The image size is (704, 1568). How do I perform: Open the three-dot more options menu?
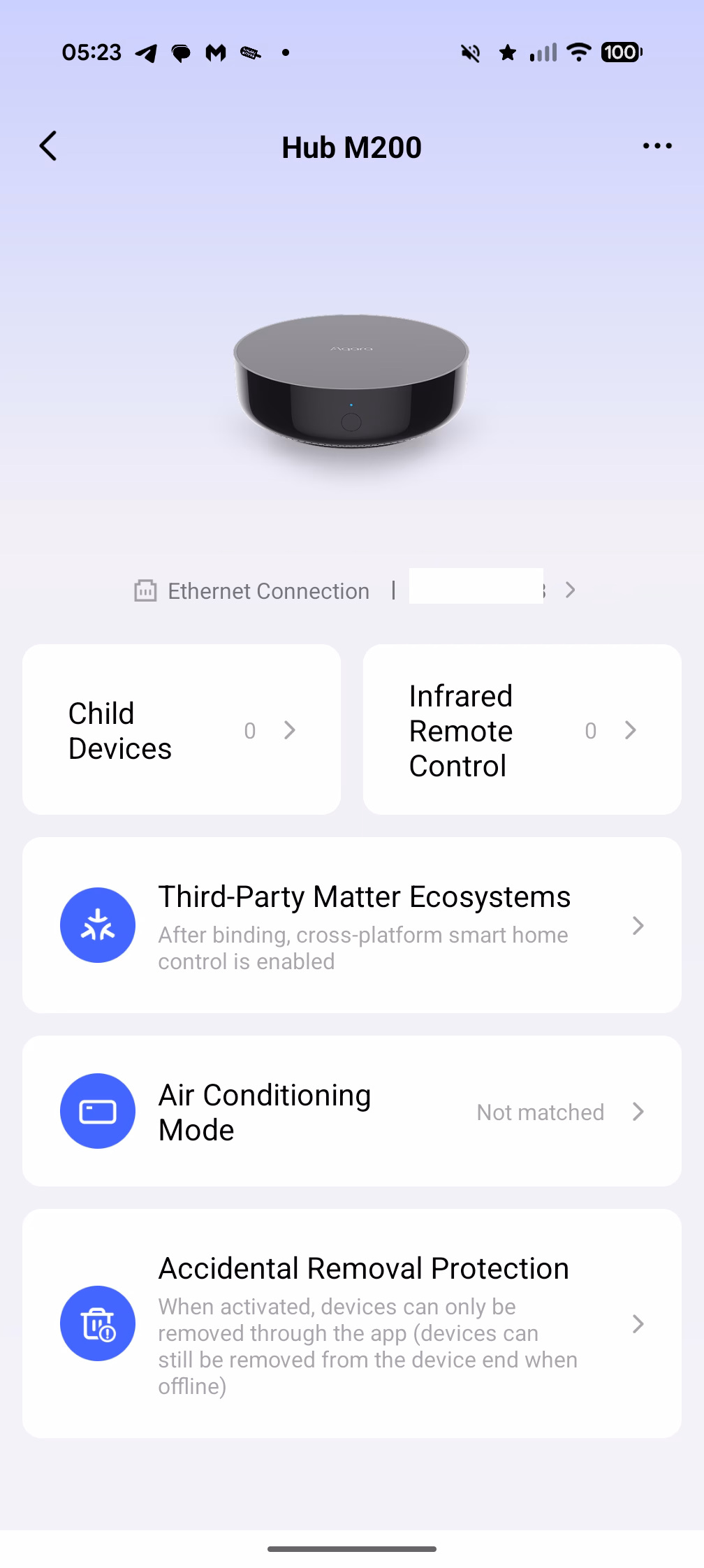(657, 146)
